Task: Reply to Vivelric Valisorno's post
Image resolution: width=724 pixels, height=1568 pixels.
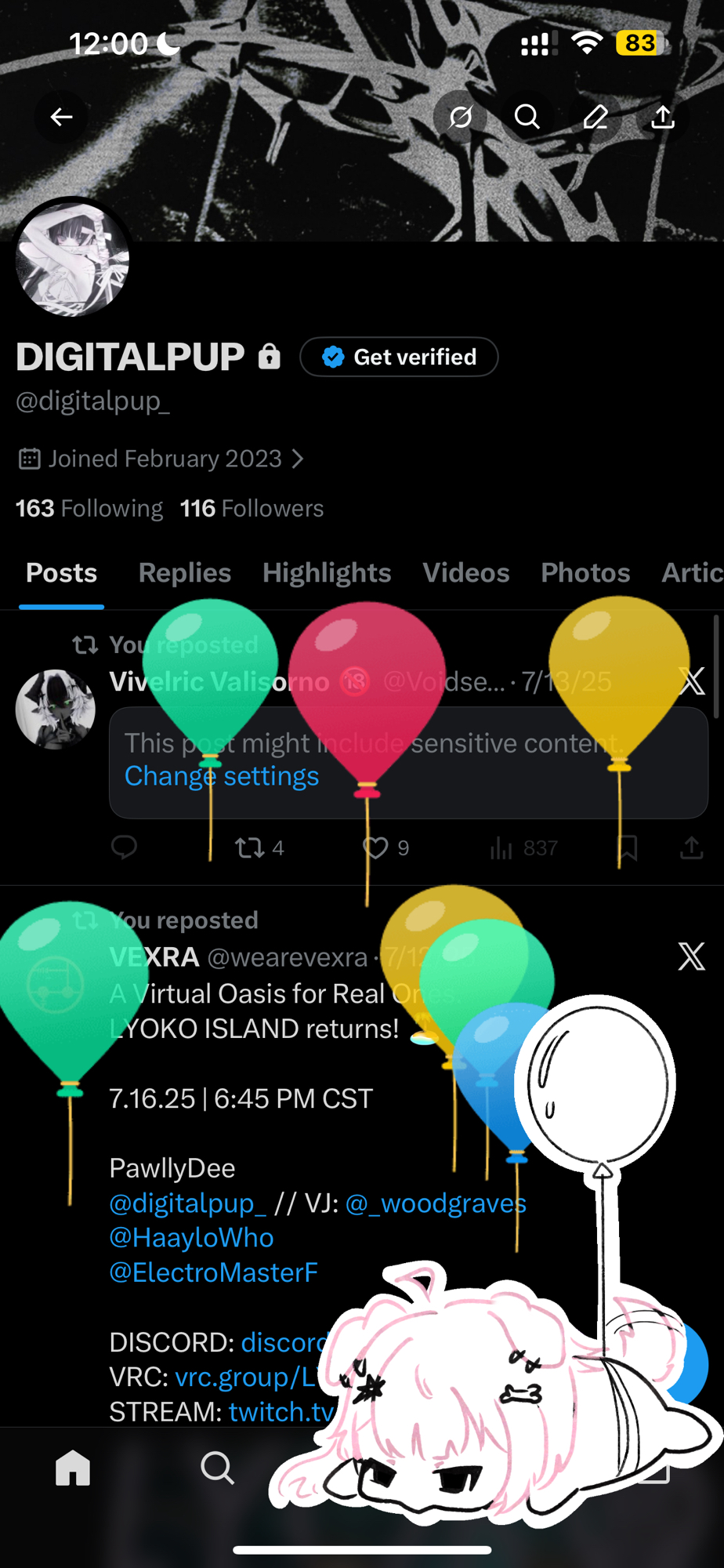Action: coord(125,848)
